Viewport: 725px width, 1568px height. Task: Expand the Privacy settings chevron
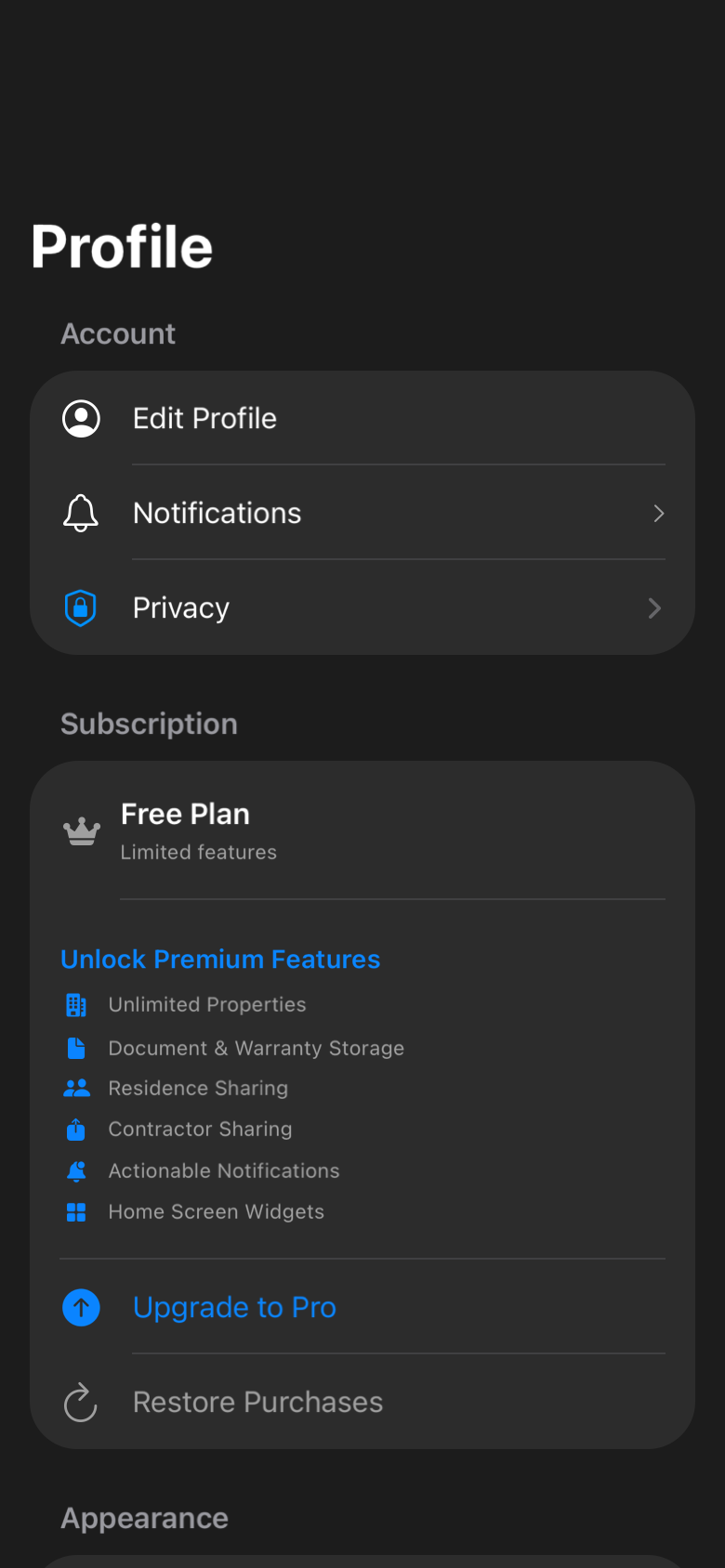[654, 608]
